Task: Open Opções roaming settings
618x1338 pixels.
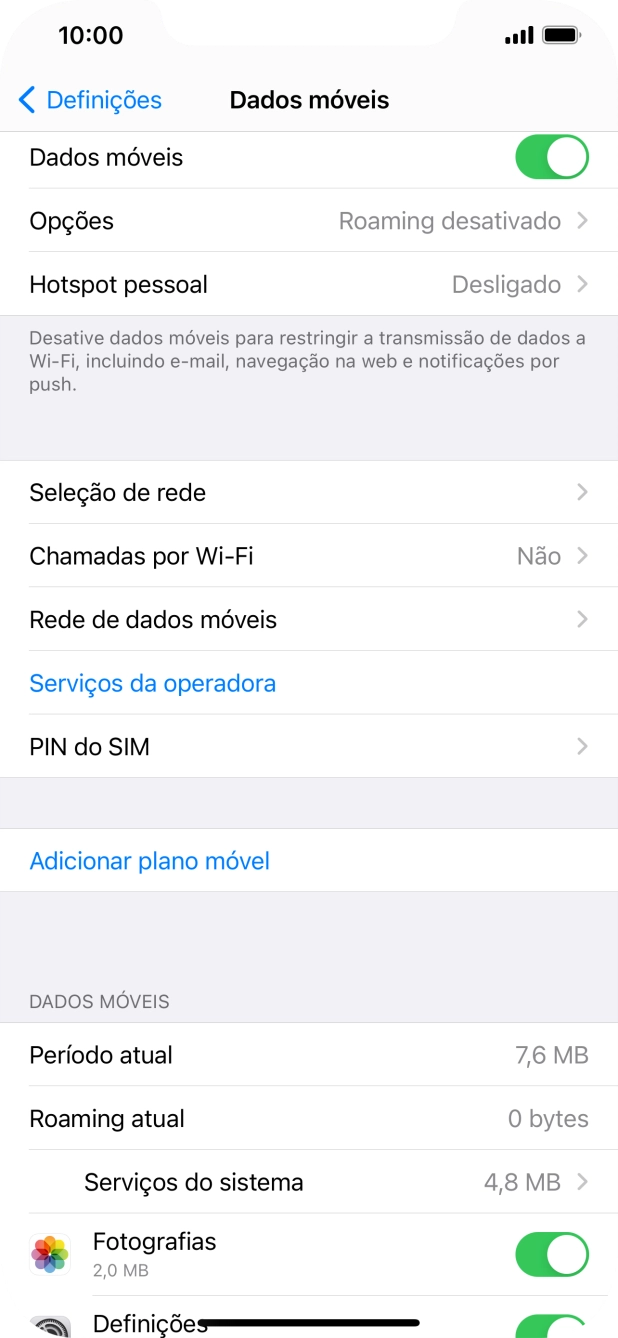Action: [x=309, y=221]
